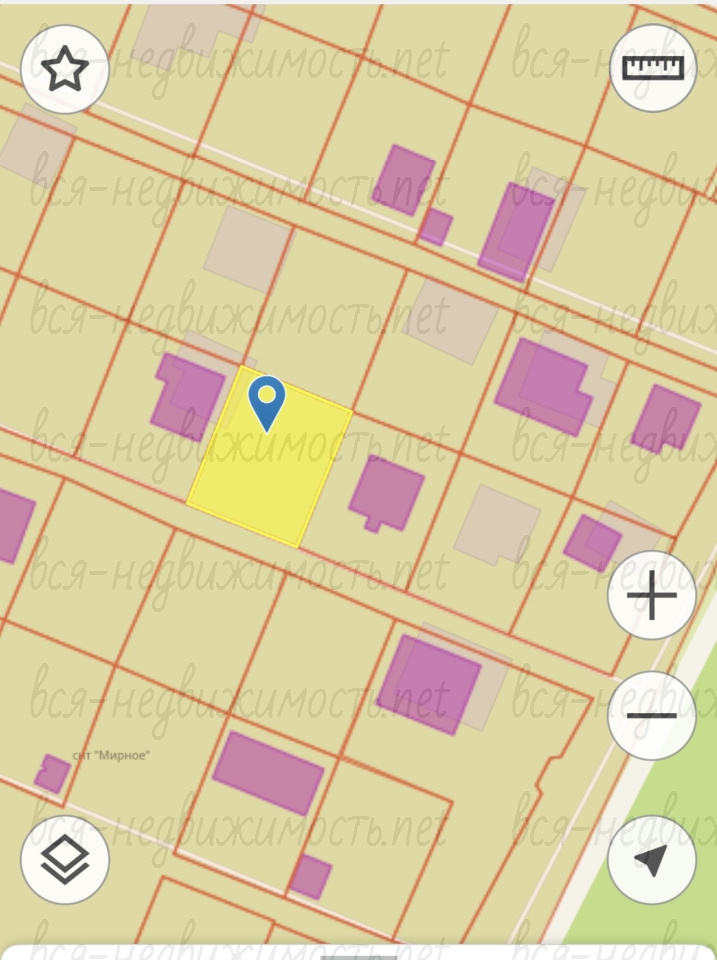
Task: Open the map layers selector
Action: pos(65,859)
